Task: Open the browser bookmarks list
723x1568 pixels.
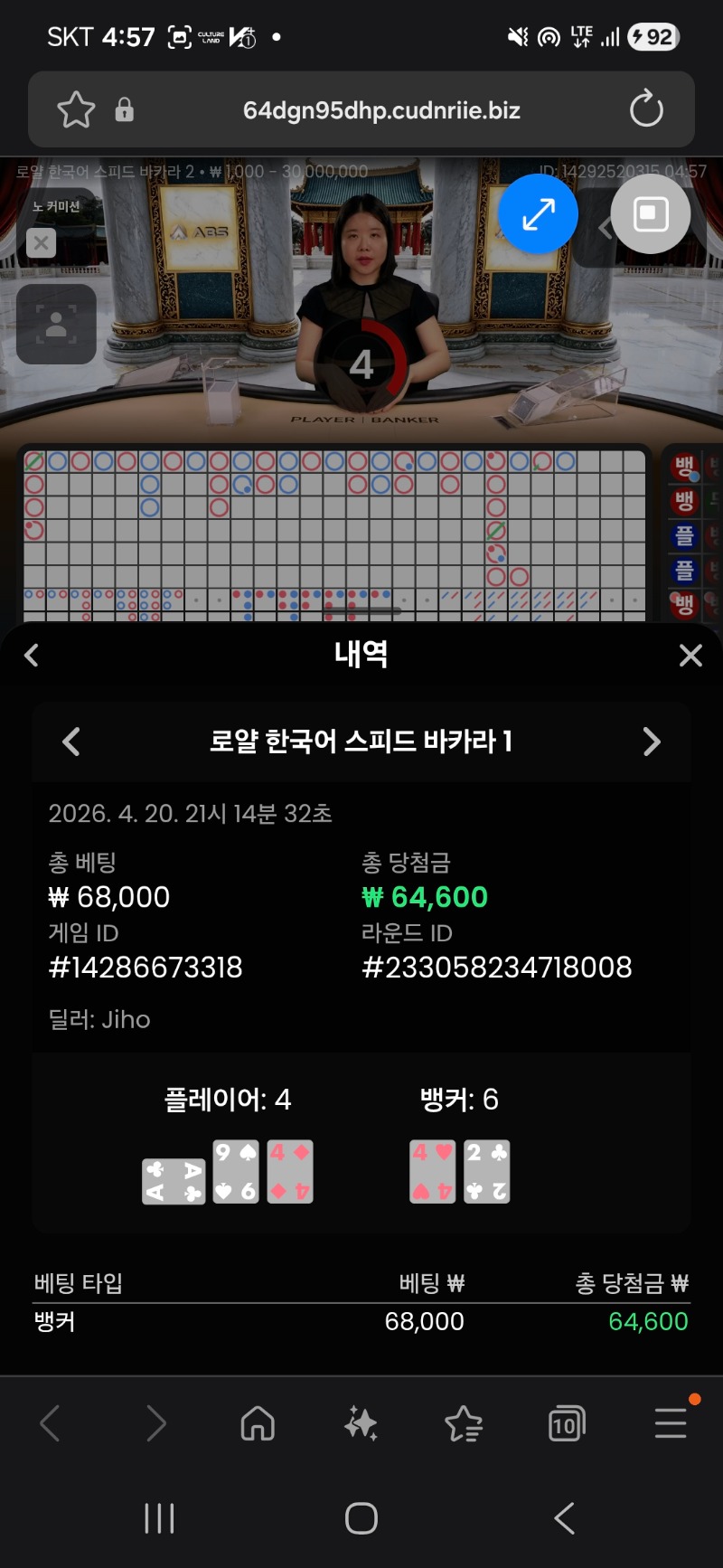Action: (464, 1424)
